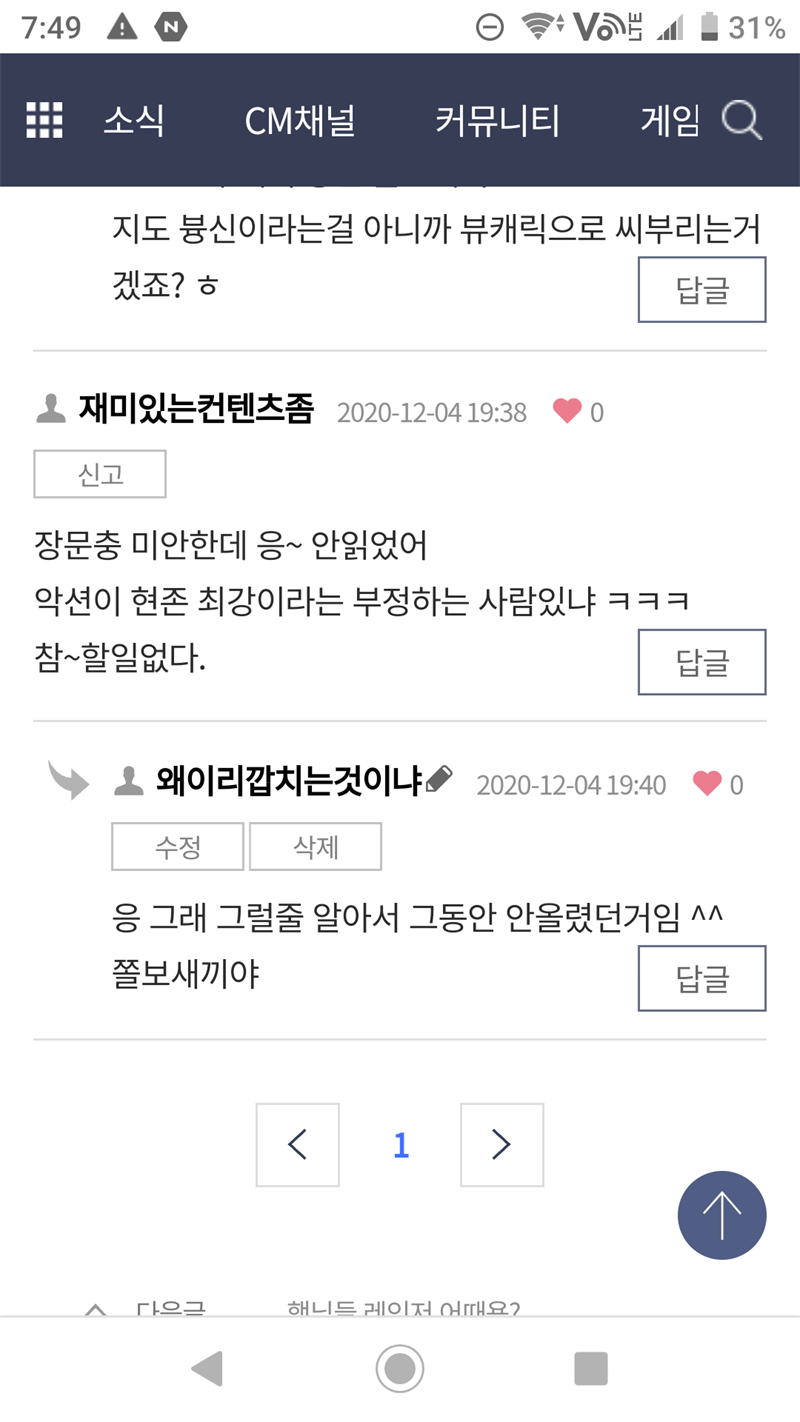
Task: Switch to the CM채널 tab
Action: pyautogui.click(x=300, y=121)
